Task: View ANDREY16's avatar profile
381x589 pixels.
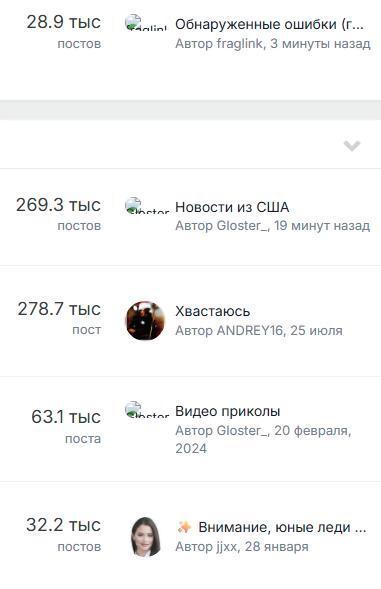Action: (145, 320)
